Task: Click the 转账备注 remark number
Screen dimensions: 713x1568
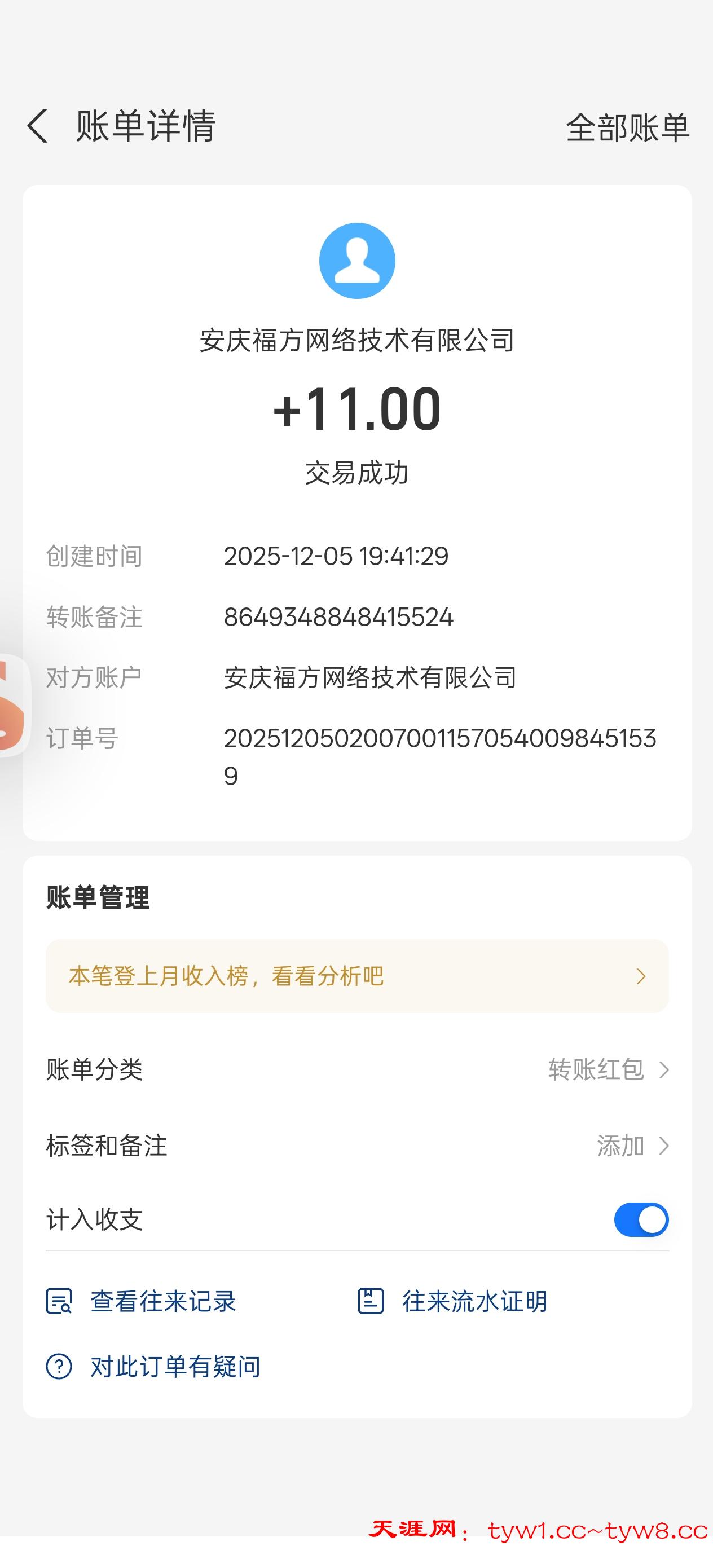Action: click(x=338, y=618)
